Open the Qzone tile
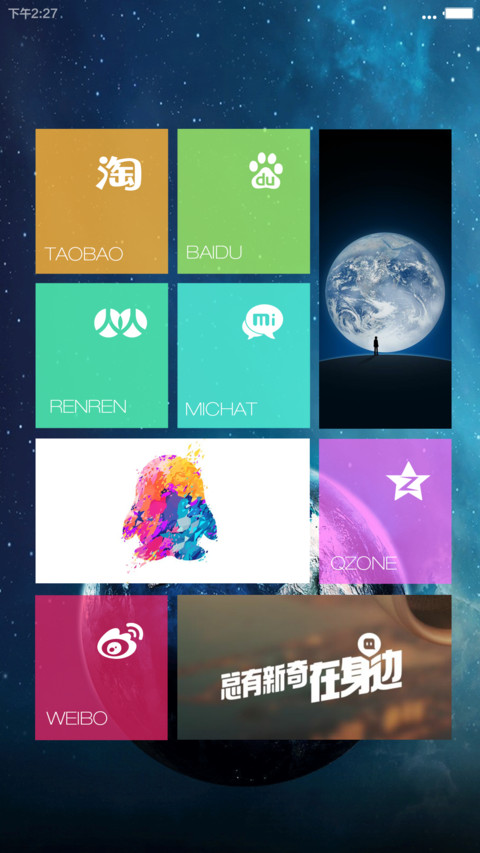The width and height of the screenshot is (480, 853). click(385, 511)
